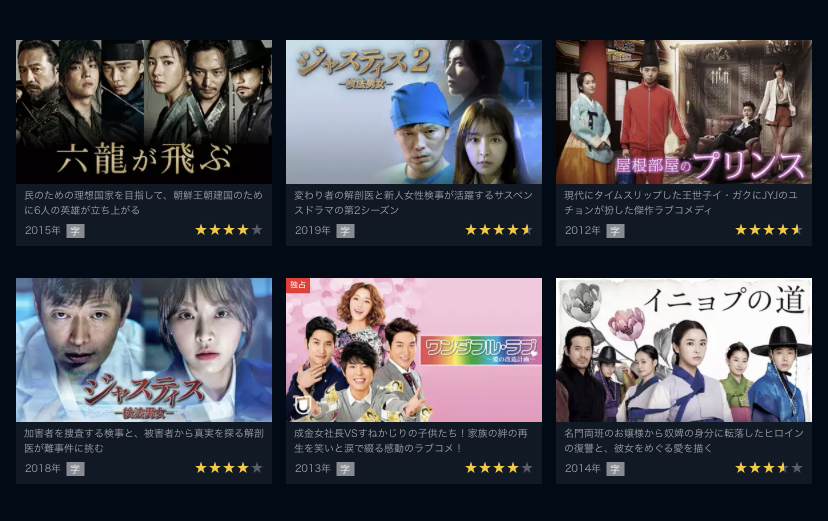The height and width of the screenshot is (521, 828).
Task: Open the ワンダフル・ラブ exclusive drama
Action: click(414, 350)
